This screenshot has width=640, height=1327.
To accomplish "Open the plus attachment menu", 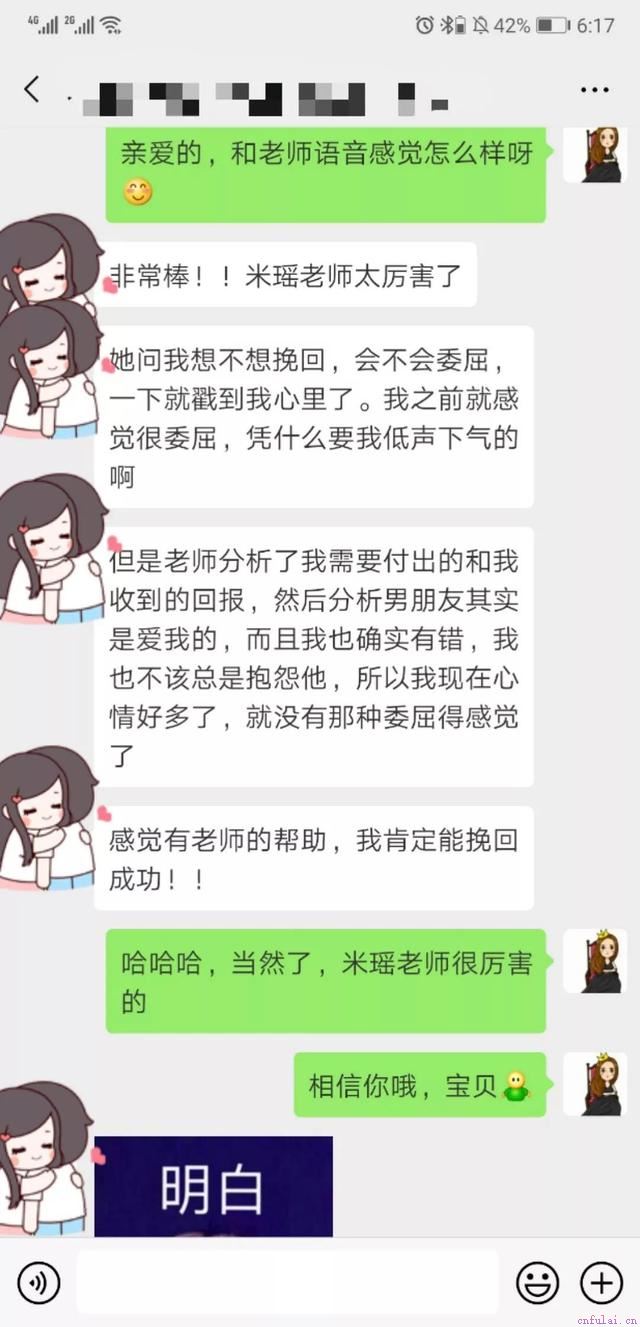I will (x=601, y=1281).
